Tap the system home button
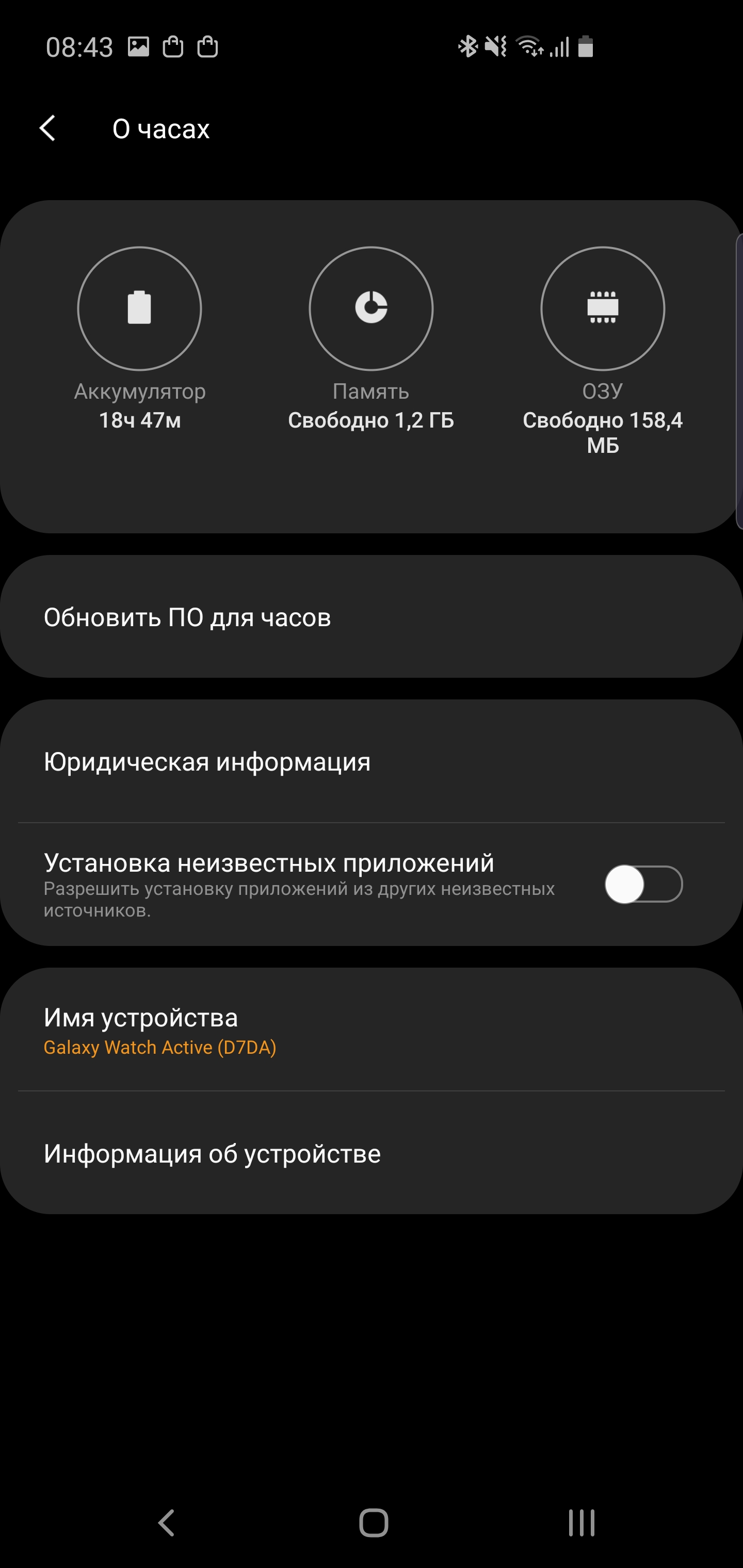This screenshot has width=743, height=1568. pyautogui.click(x=374, y=1523)
